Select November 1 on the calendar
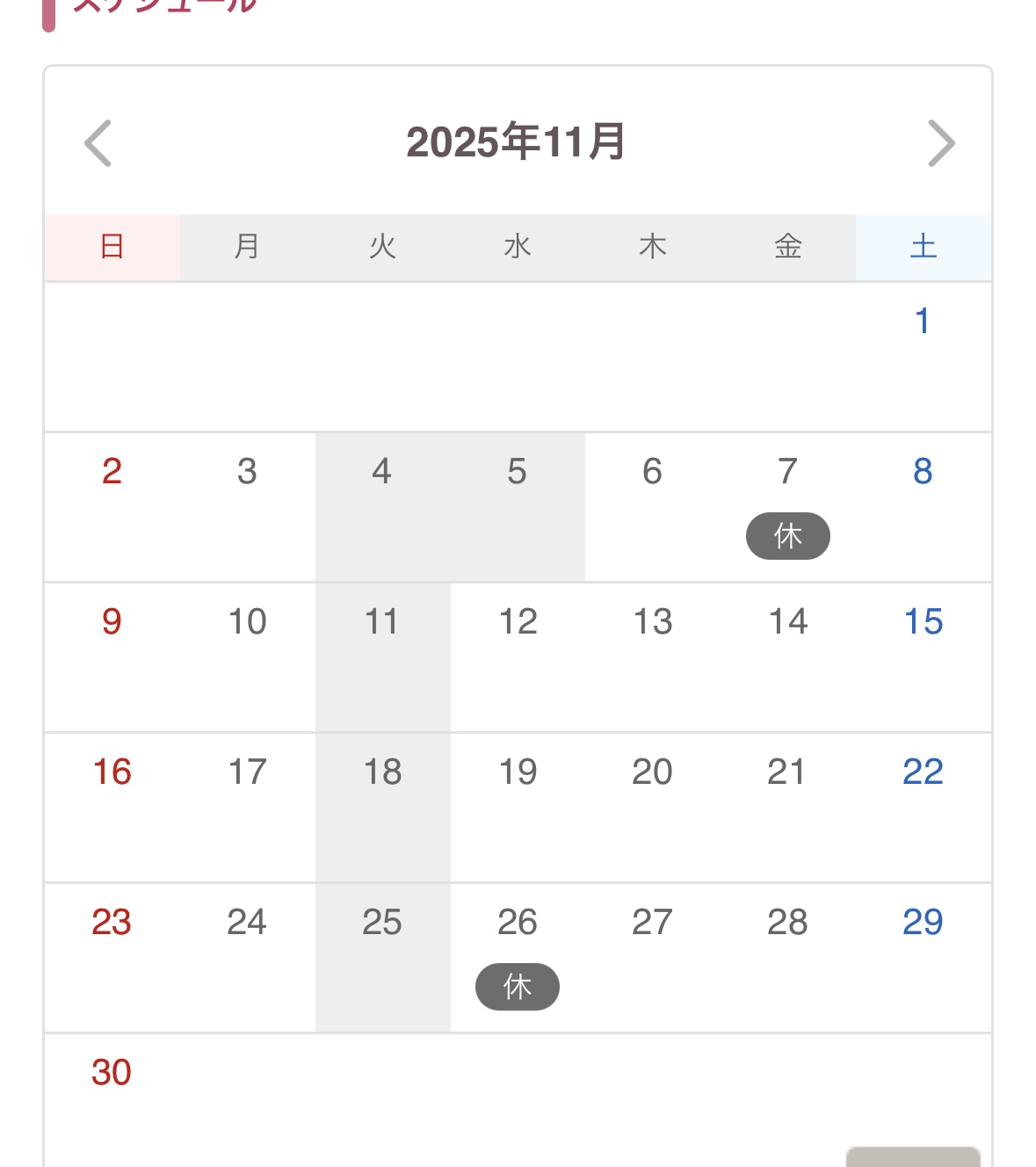Image resolution: width=1036 pixels, height=1167 pixels. point(923,322)
